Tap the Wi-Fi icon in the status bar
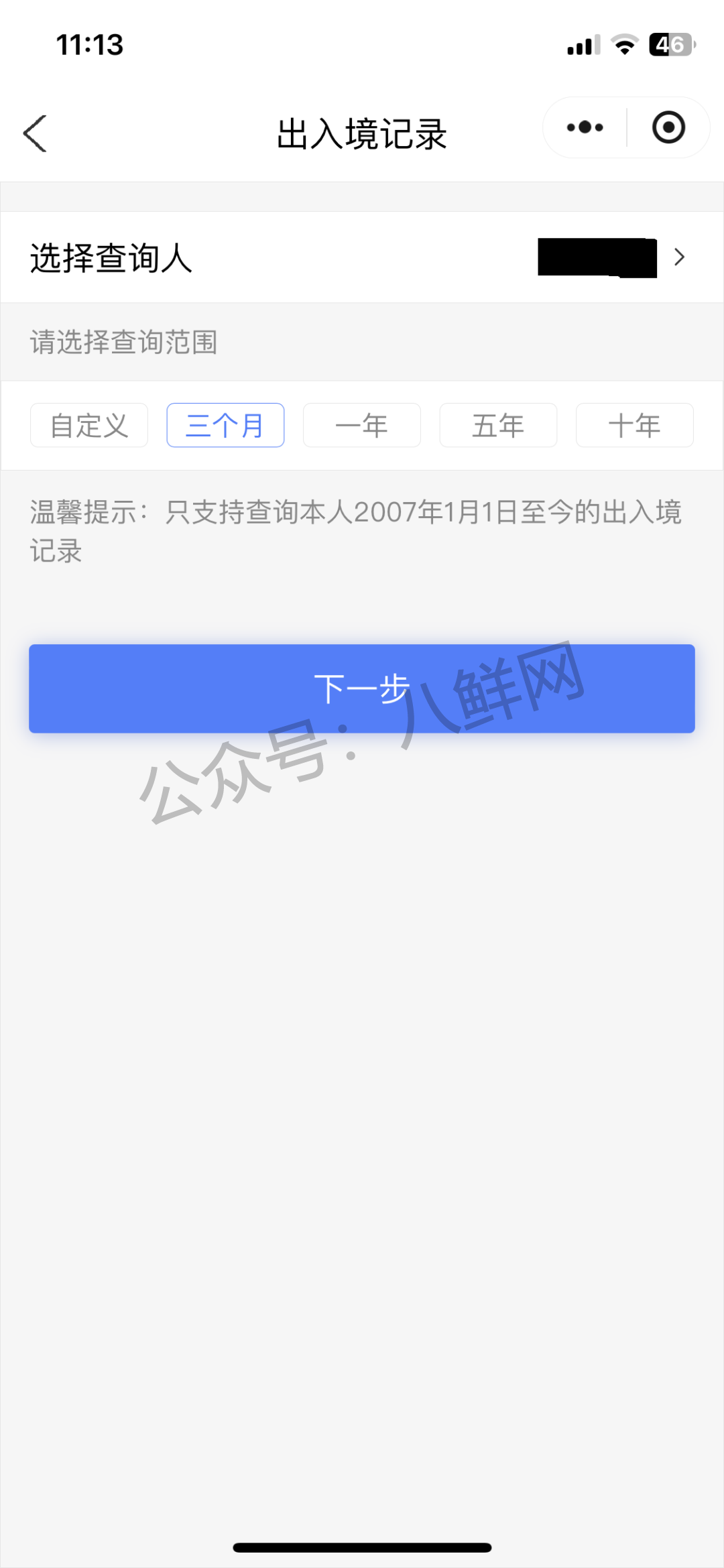The height and width of the screenshot is (1568, 724). click(623, 44)
